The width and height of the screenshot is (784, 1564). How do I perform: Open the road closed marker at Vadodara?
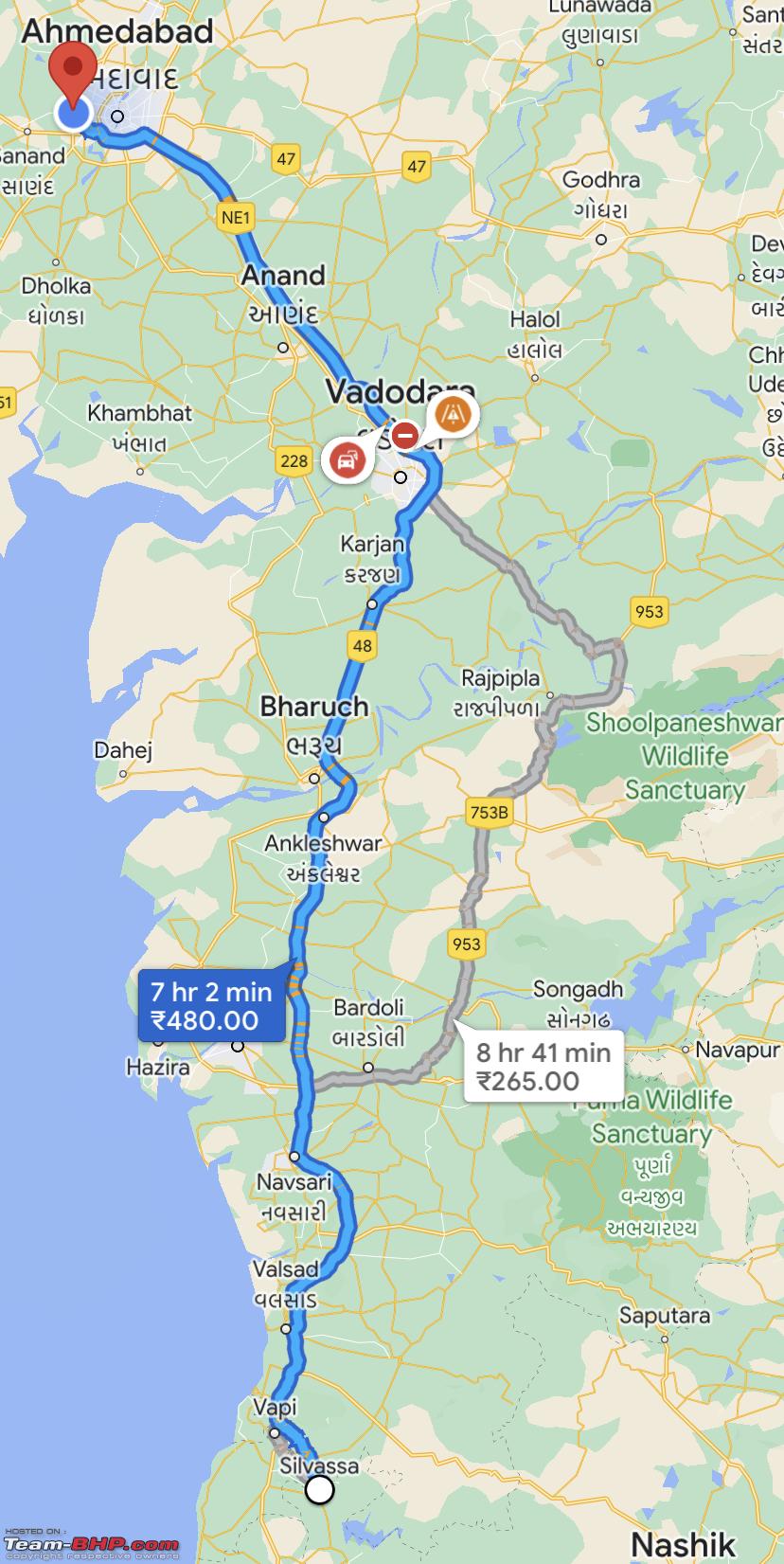click(404, 436)
